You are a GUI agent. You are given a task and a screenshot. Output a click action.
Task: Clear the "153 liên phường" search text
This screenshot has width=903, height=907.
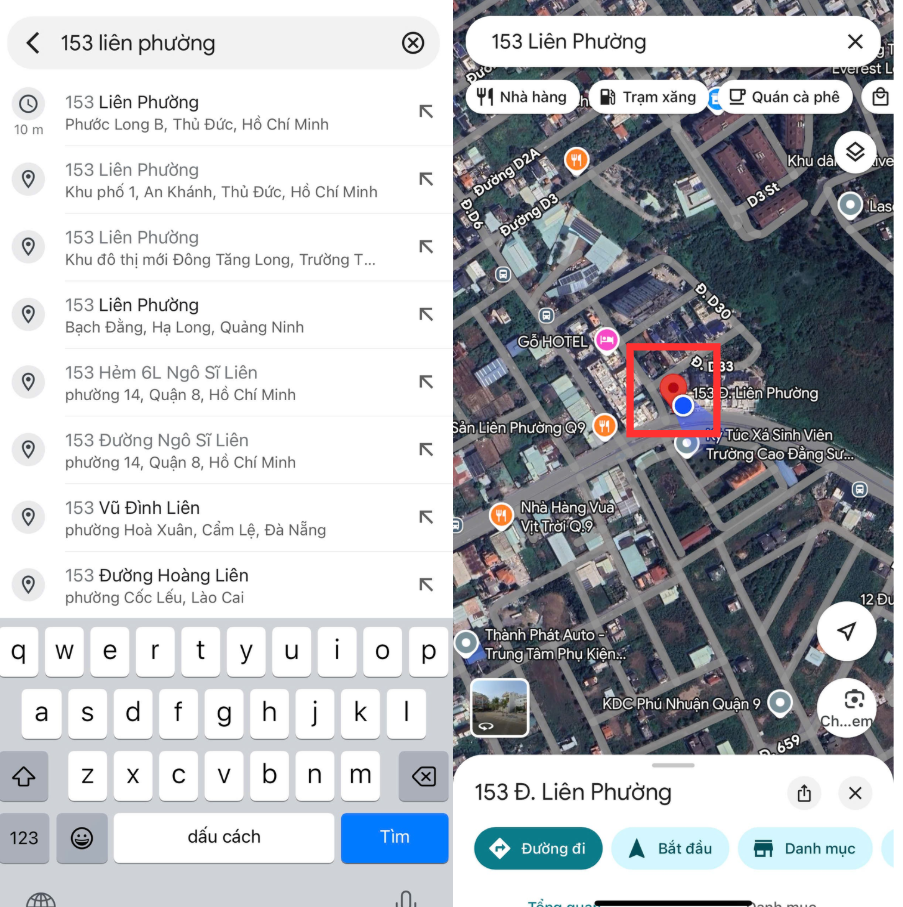tap(413, 43)
